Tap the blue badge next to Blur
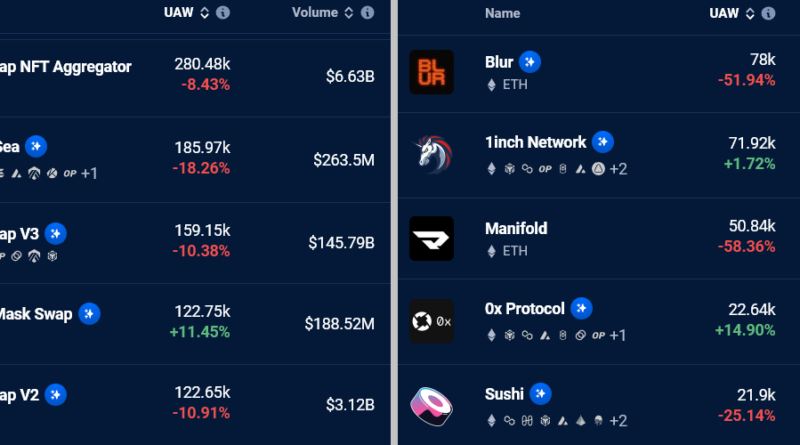The image size is (800, 445). pyautogui.click(x=530, y=62)
